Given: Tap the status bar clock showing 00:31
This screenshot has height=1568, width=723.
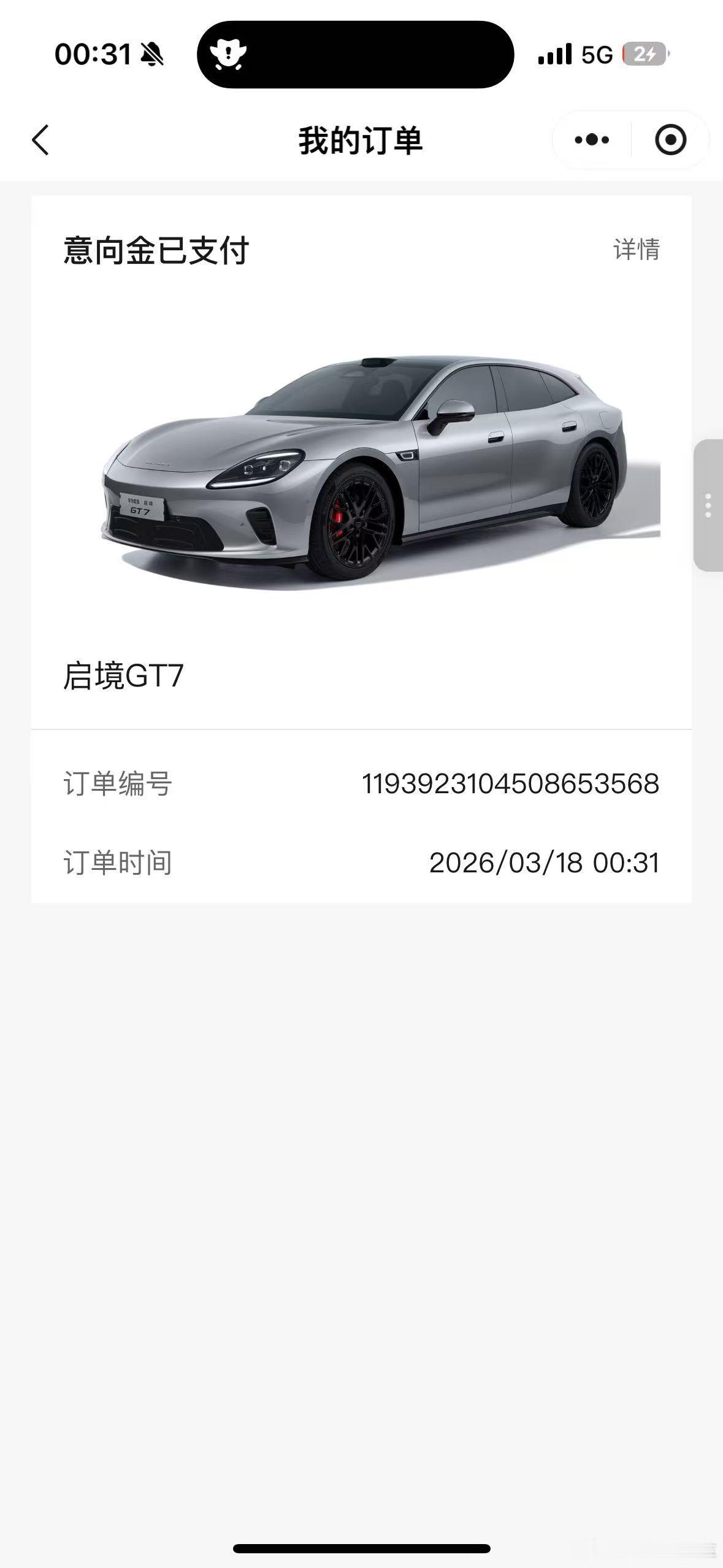Looking at the screenshot, I should coord(93,54).
